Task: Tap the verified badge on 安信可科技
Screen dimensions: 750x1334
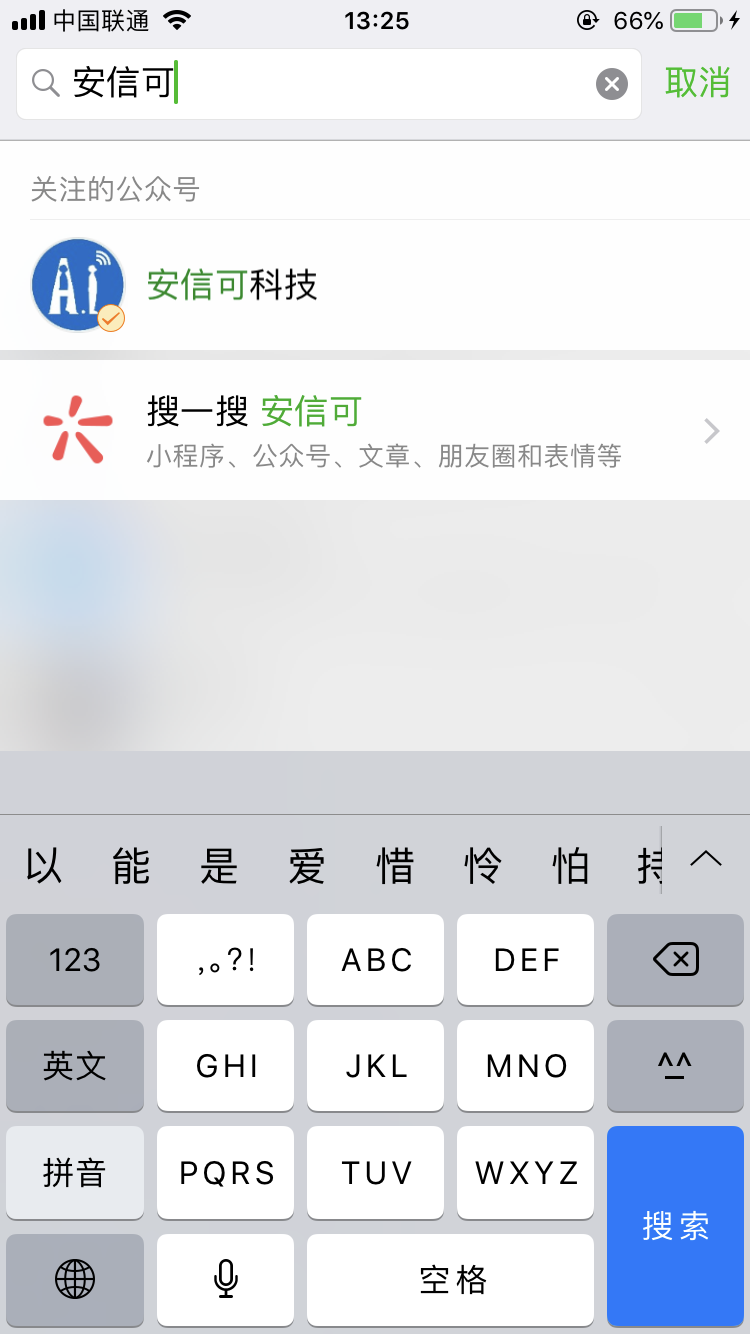Action: [110, 318]
